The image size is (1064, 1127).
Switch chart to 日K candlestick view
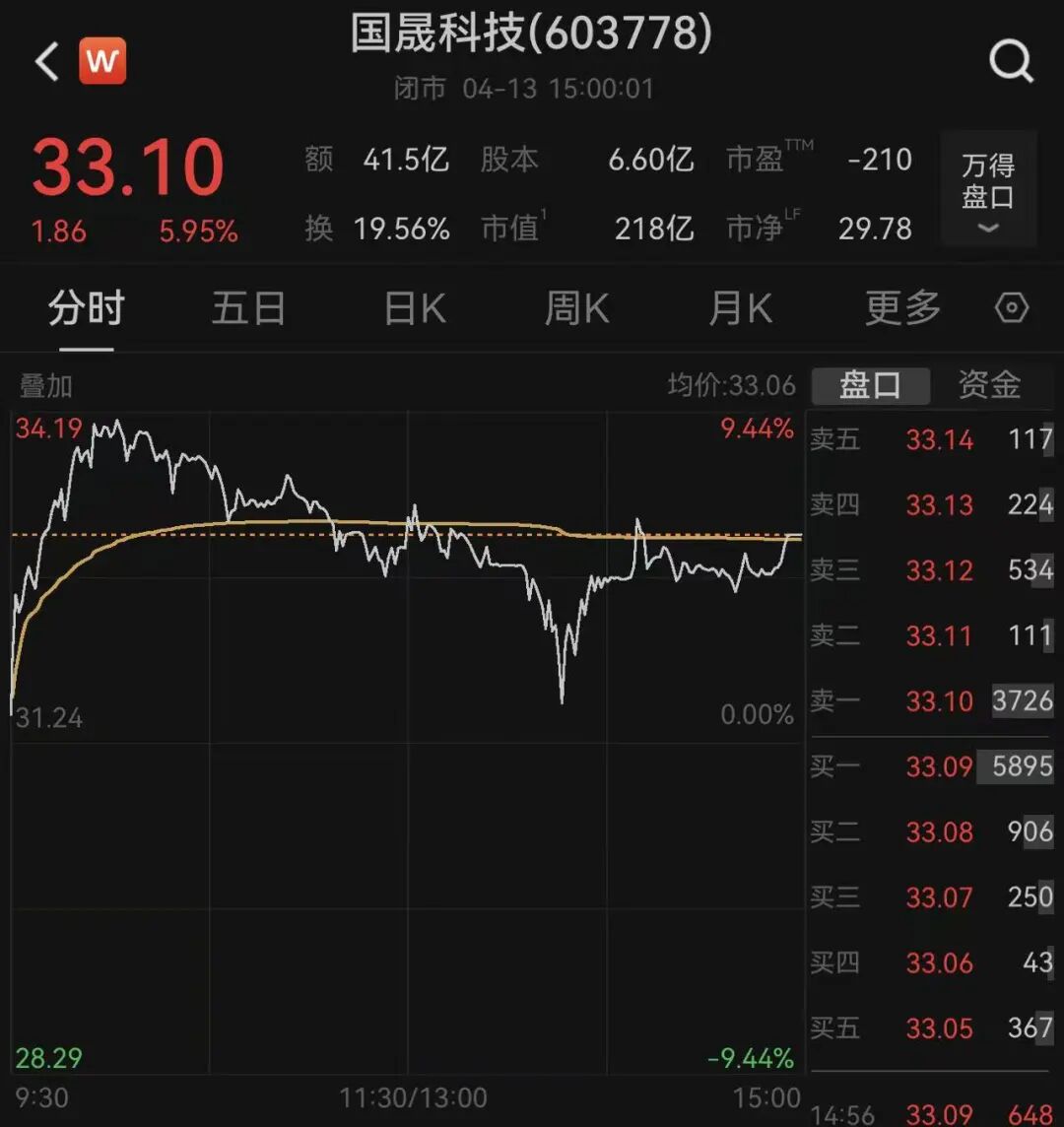pyautogui.click(x=413, y=307)
